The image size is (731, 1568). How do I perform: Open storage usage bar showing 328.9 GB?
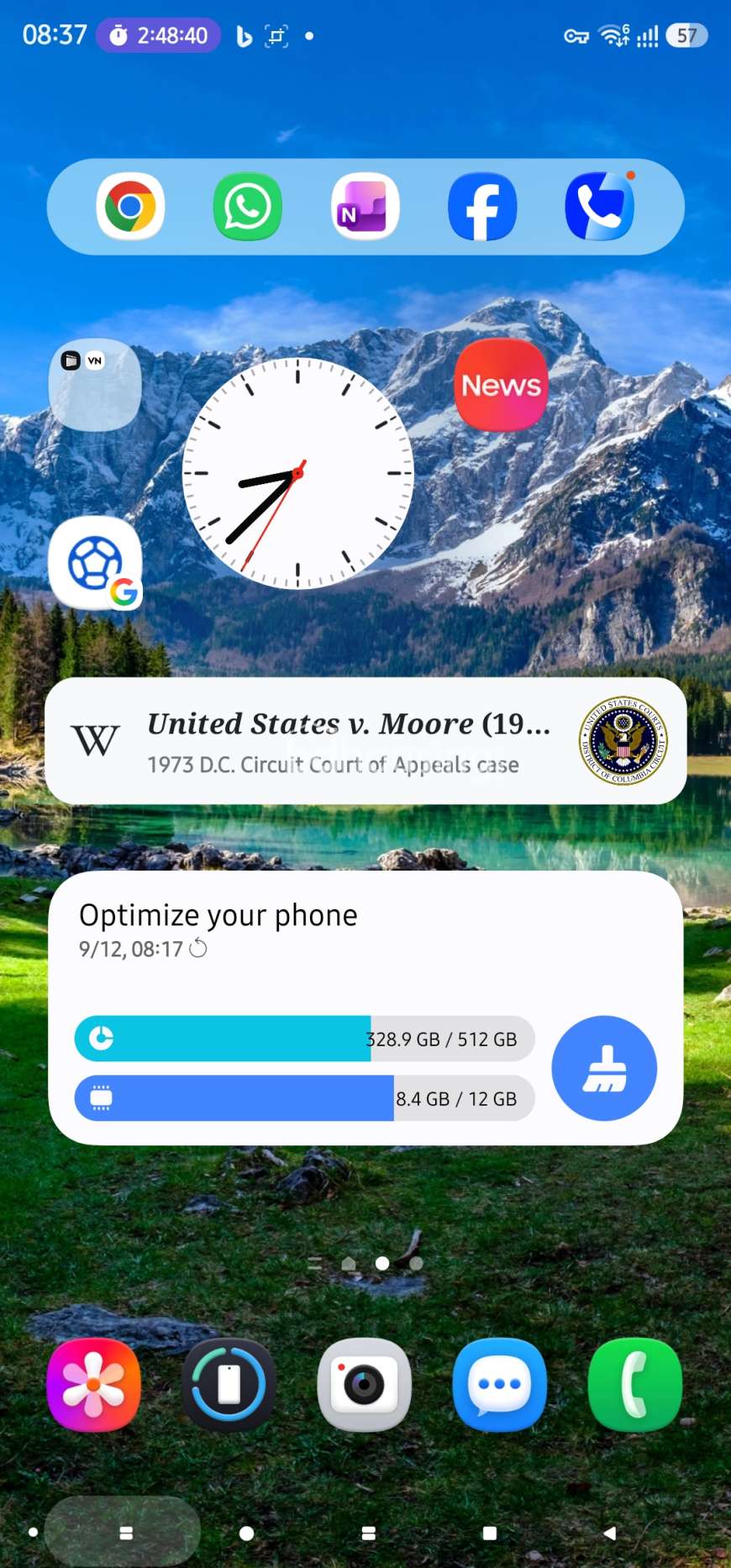tap(304, 1039)
